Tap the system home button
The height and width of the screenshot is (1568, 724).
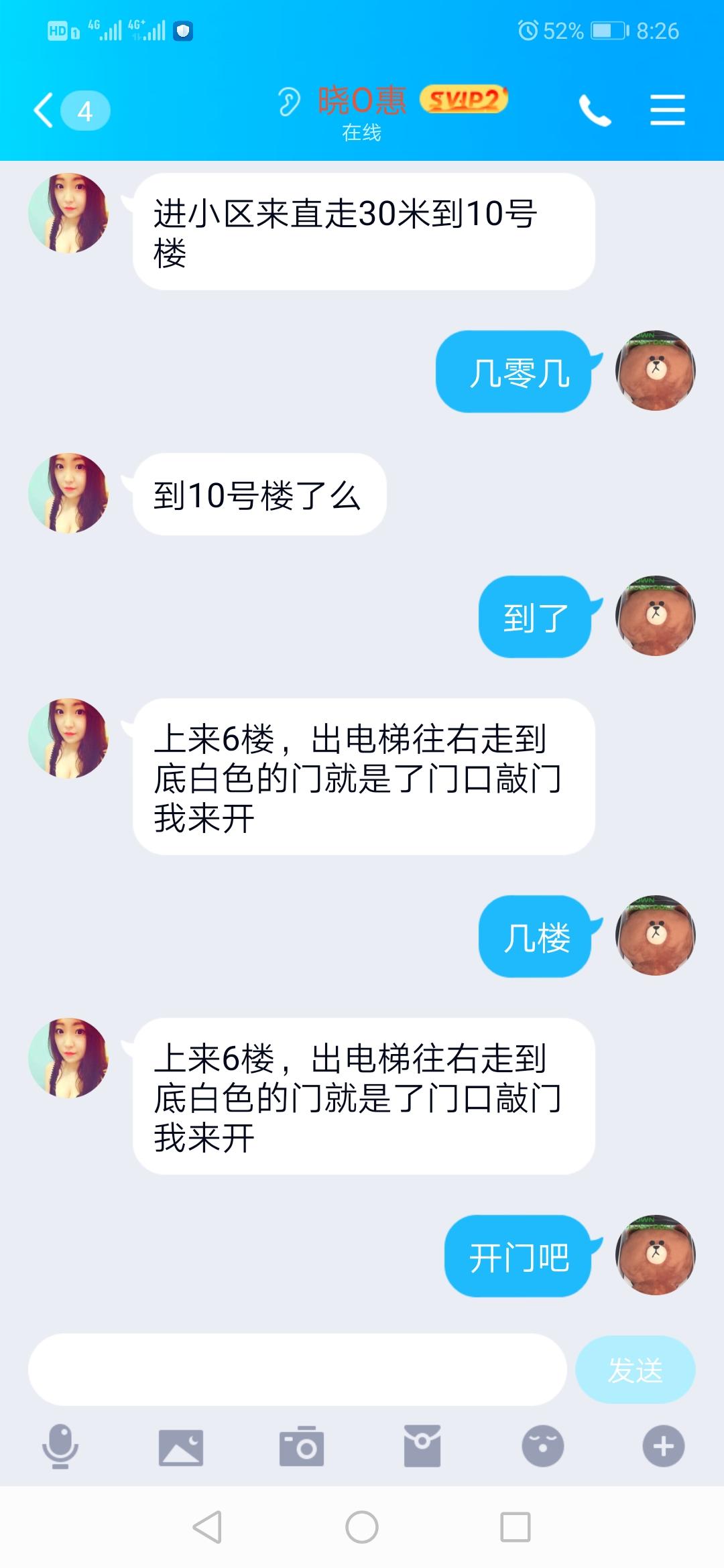[x=362, y=1527]
